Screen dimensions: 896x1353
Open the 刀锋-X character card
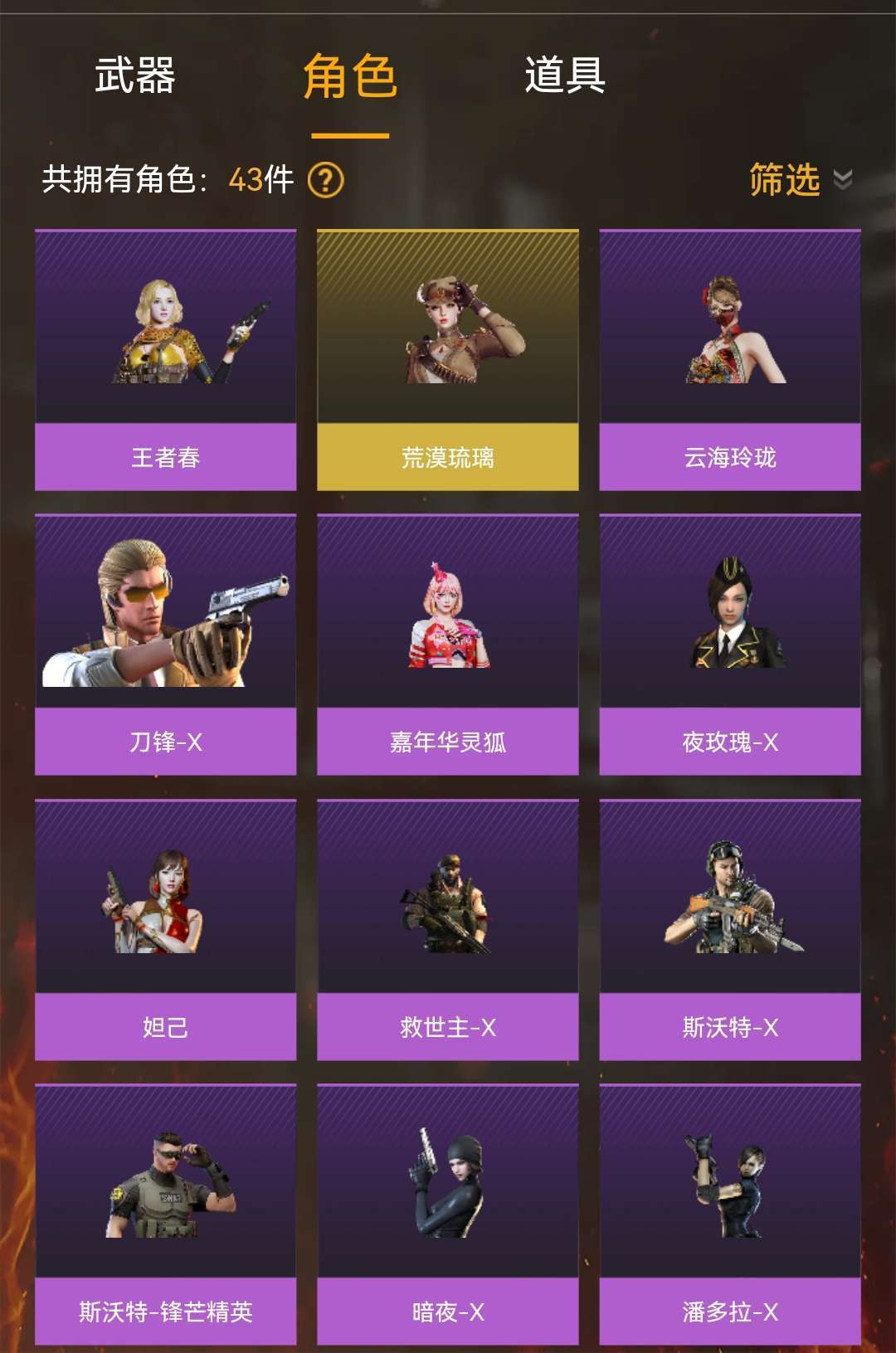[x=165, y=645]
